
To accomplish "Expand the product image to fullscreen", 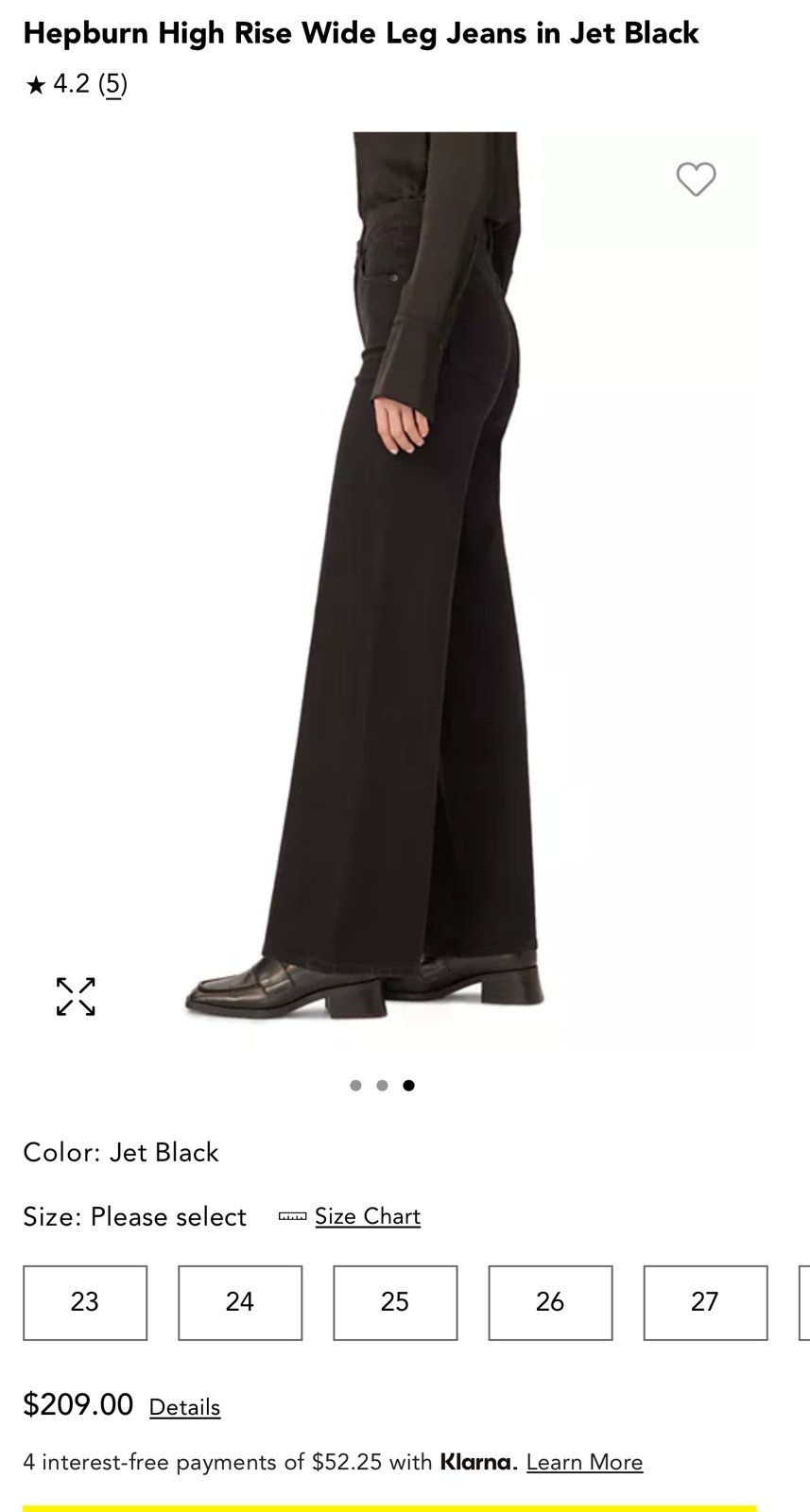I will [x=76, y=996].
